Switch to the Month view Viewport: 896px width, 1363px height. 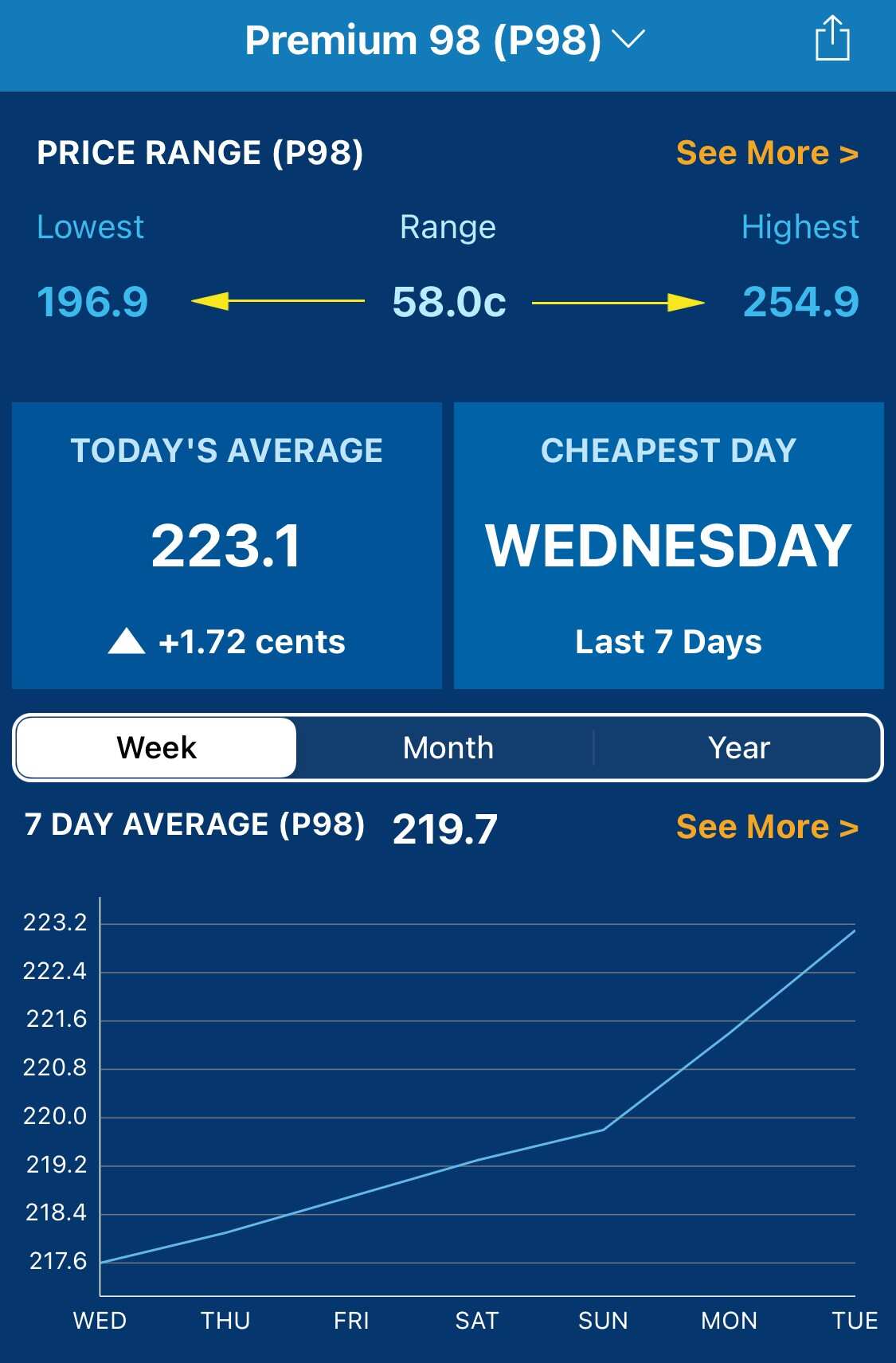pos(448,748)
